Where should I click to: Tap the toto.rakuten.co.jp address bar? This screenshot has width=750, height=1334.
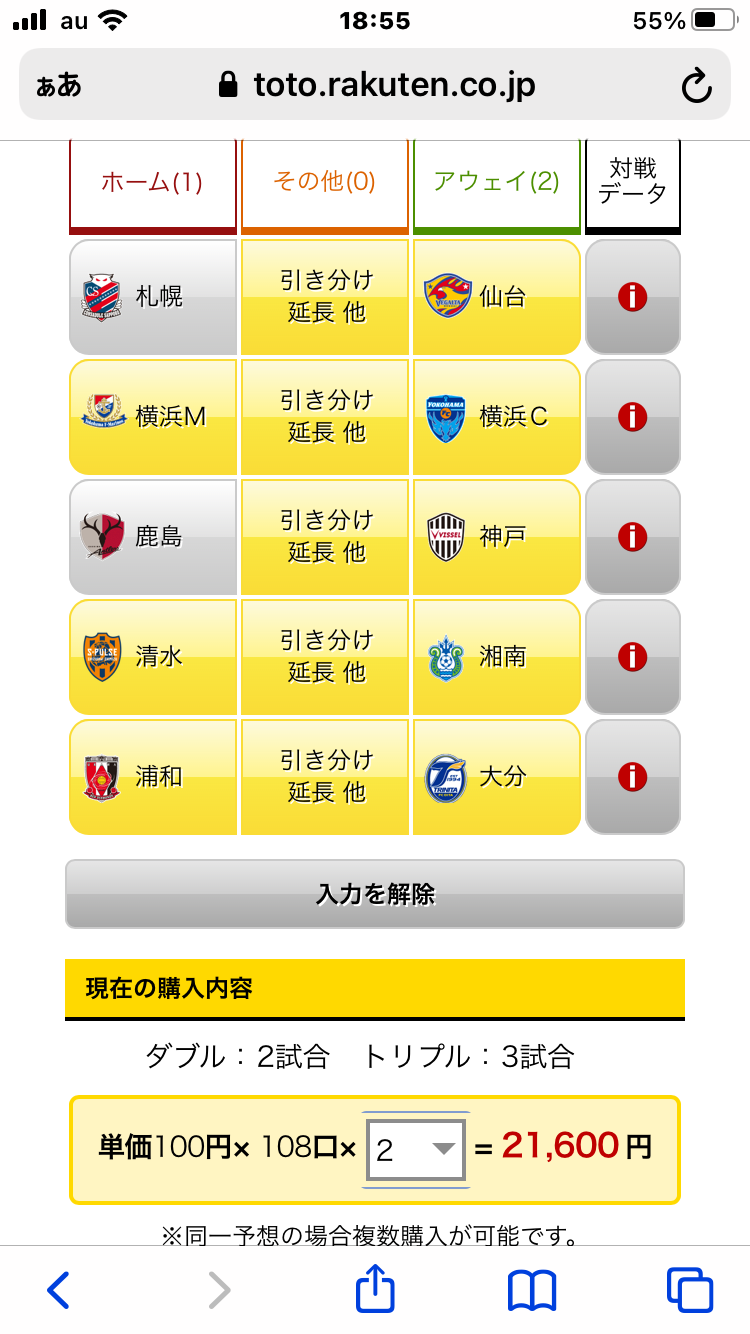pyautogui.click(x=375, y=85)
